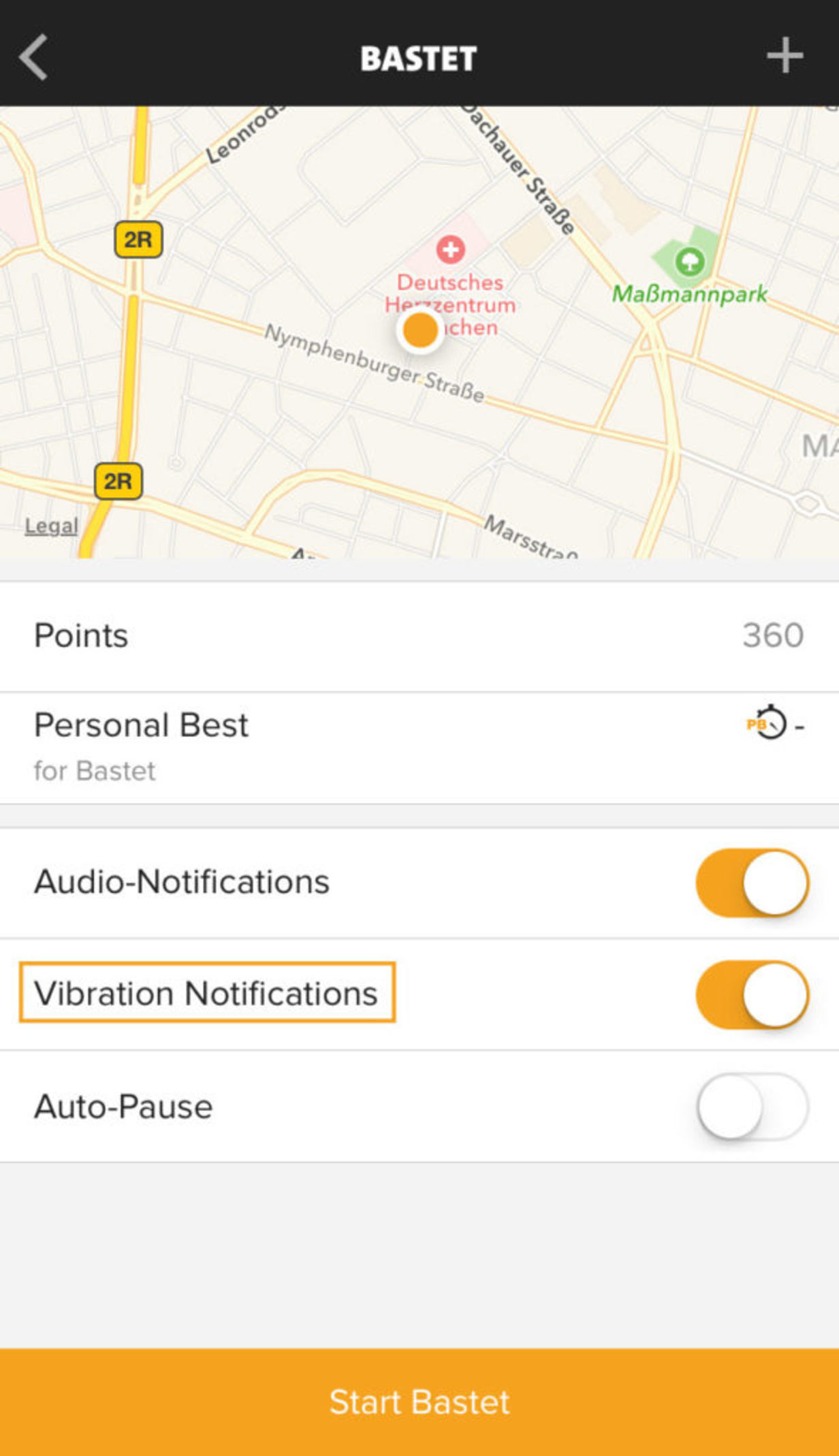Tap the plus icon in the header
The image size is (839, 1456).
785,56
